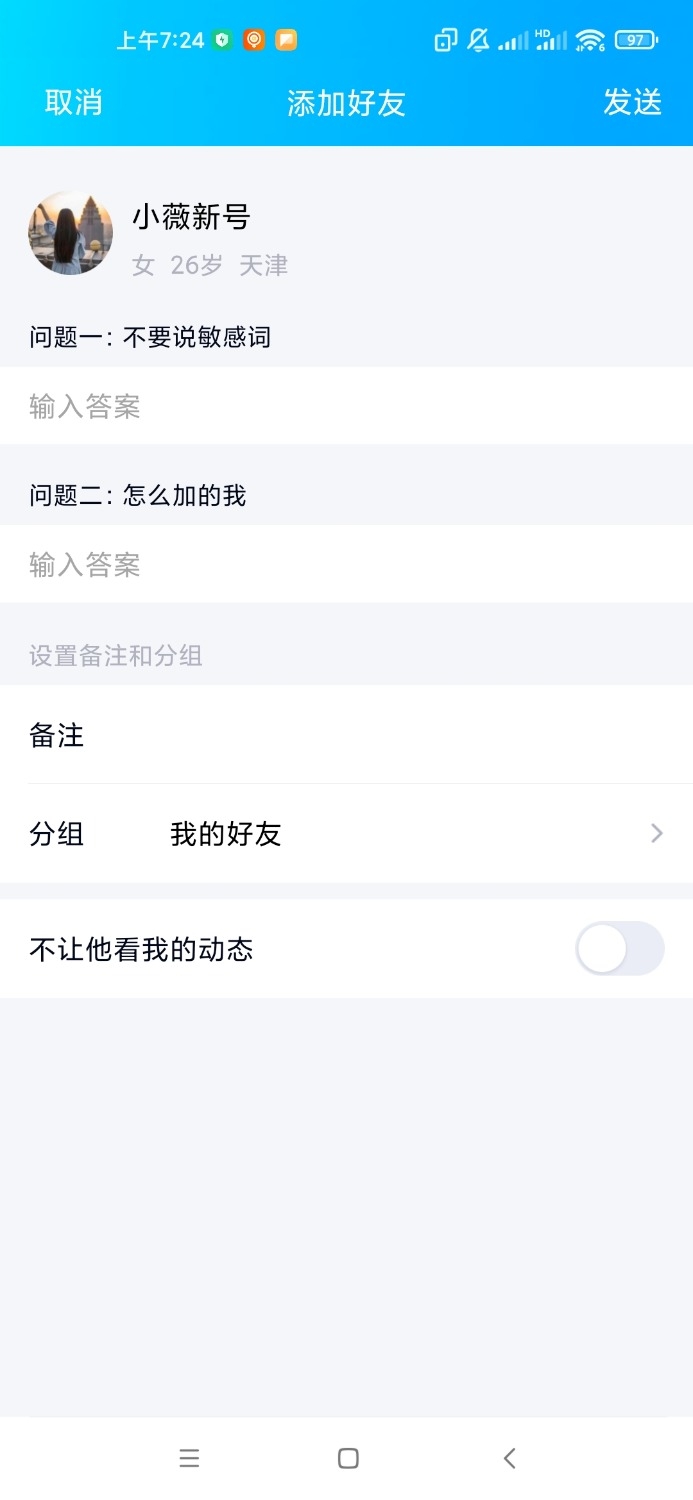Tap 取消 to cancel adding friend

73,102
